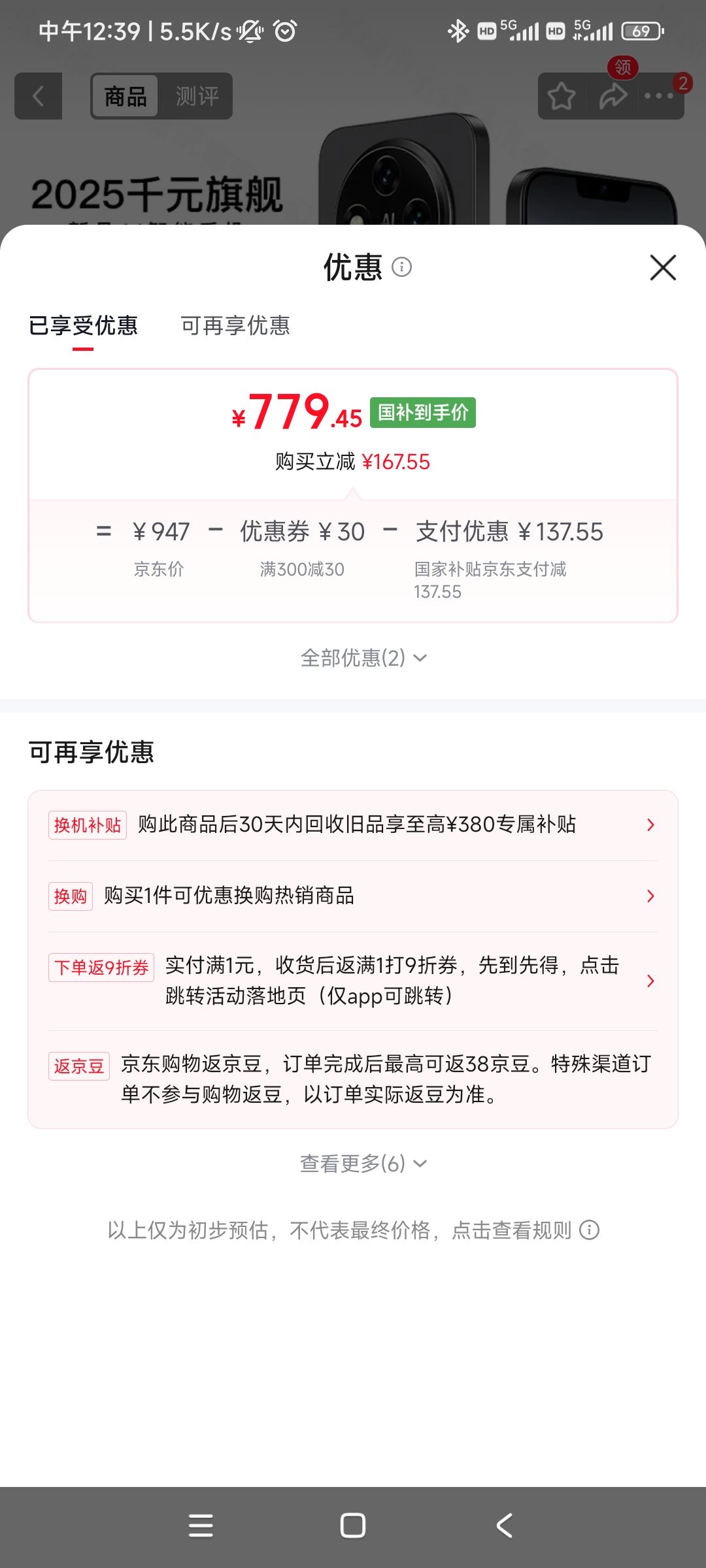The image size is (706, 1568).
Task: Open the 下单返9折券 coupon offer row
Action: (x=353, y=981)
